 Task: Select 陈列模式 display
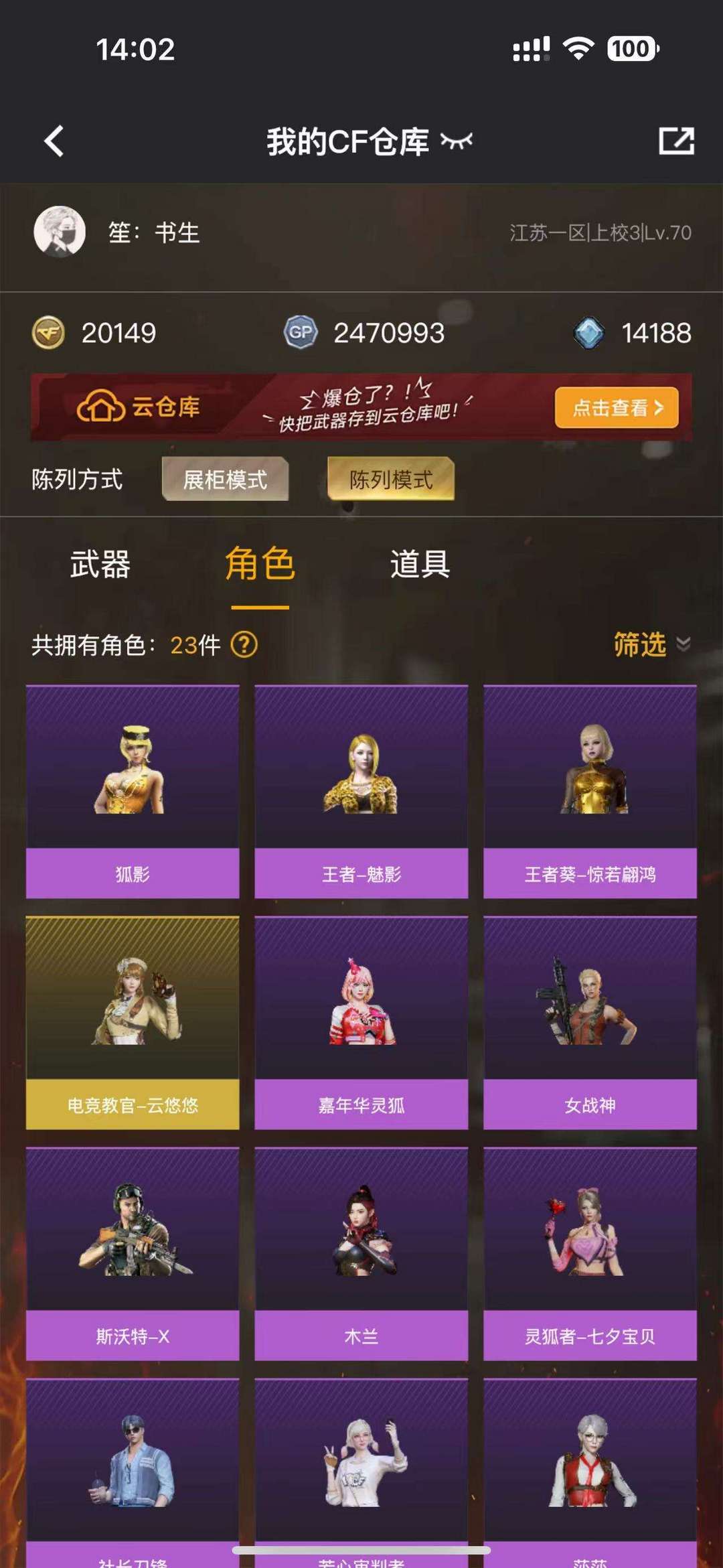391,479
